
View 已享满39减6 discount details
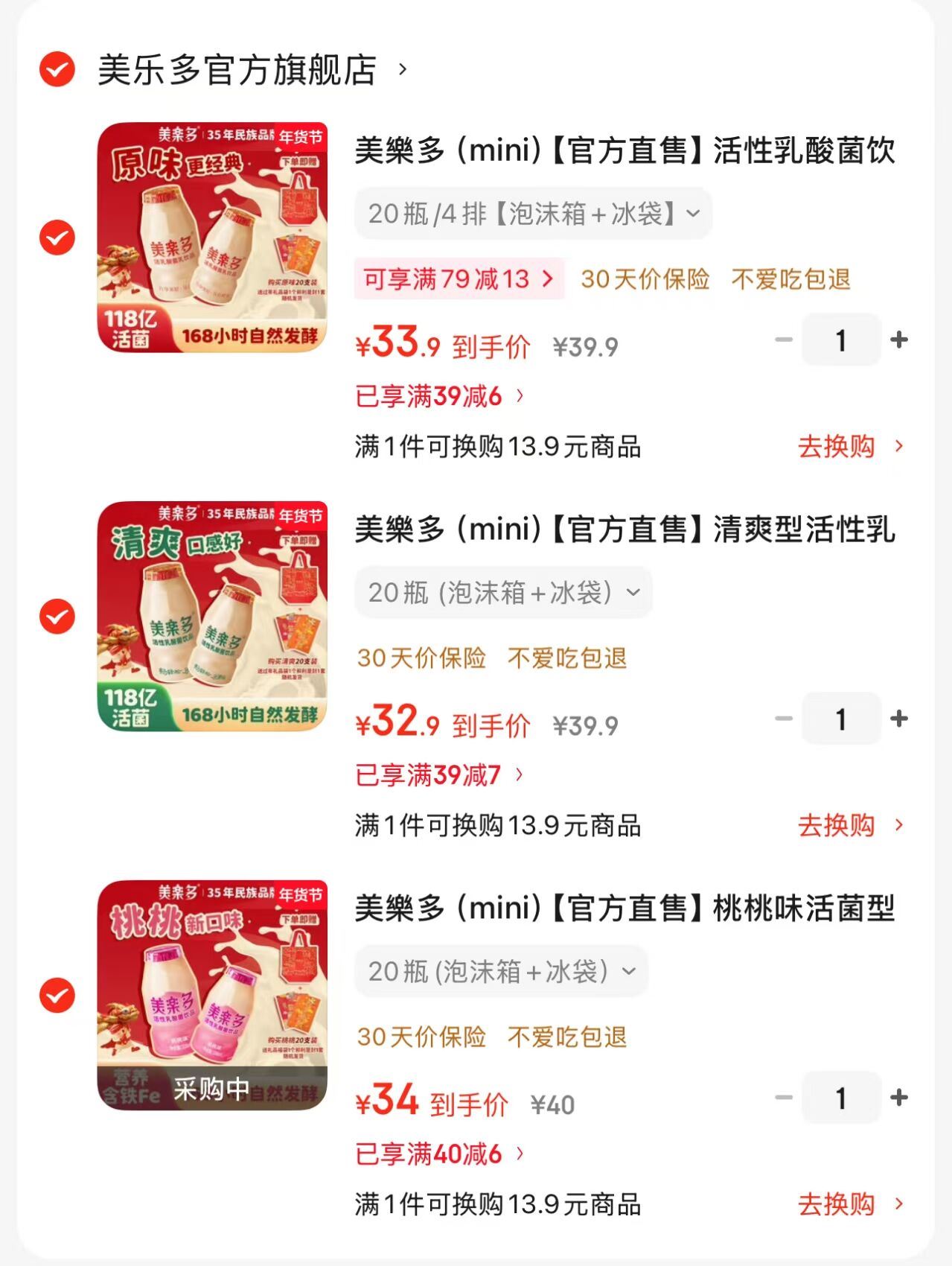coord(439,396)
